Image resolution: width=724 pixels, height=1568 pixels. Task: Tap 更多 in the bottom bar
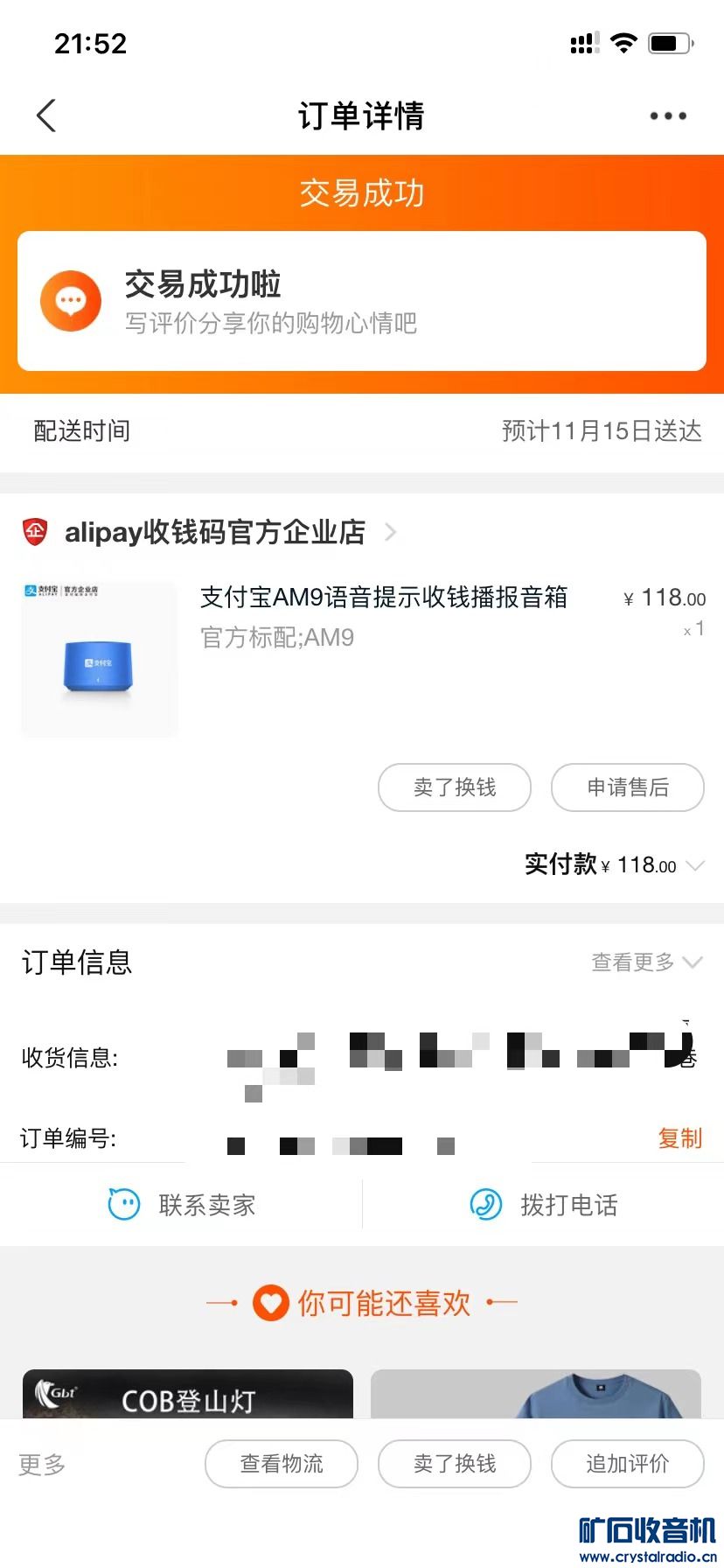coord(42,1464)
